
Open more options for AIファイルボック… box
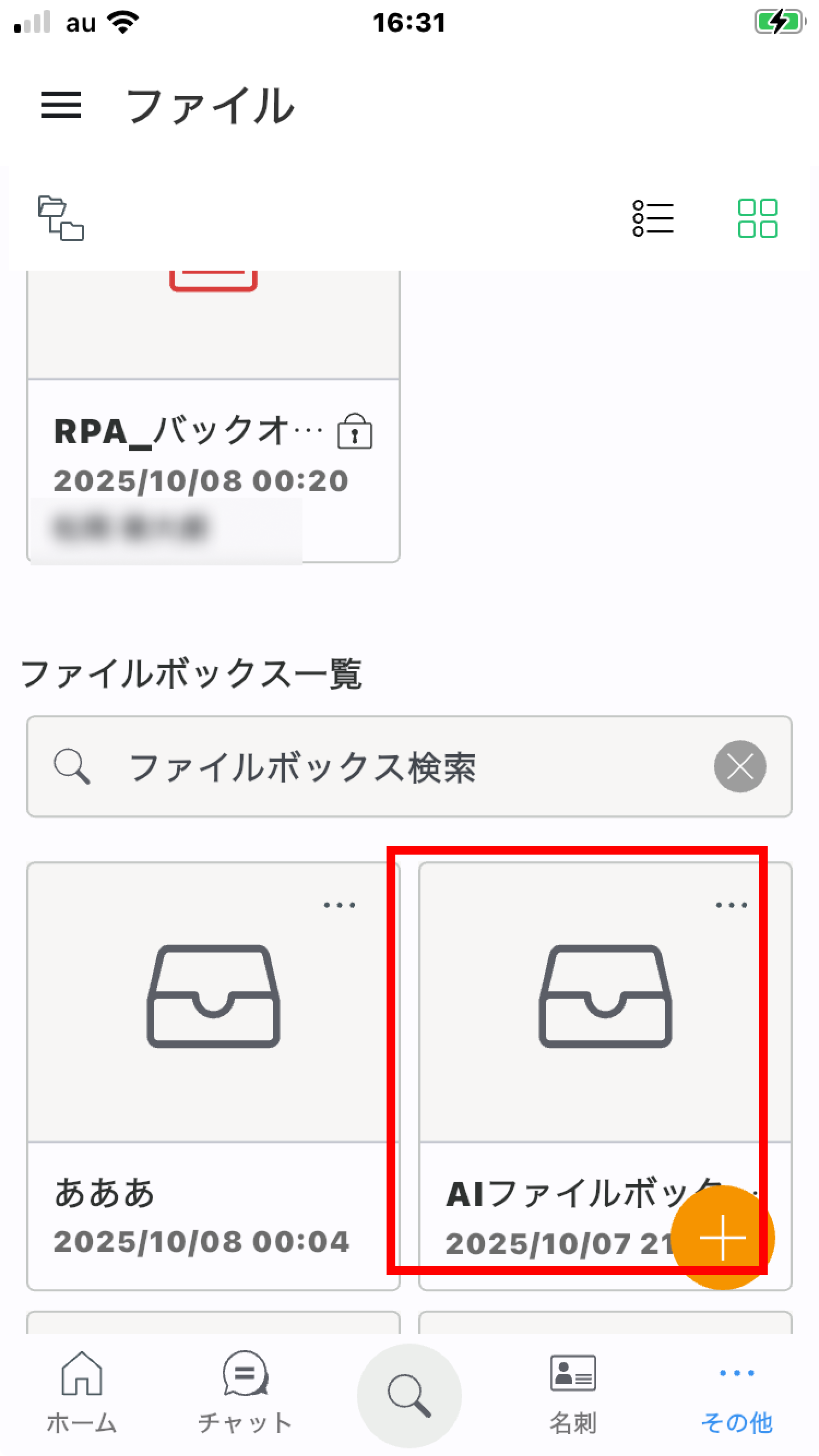[731, 905]
